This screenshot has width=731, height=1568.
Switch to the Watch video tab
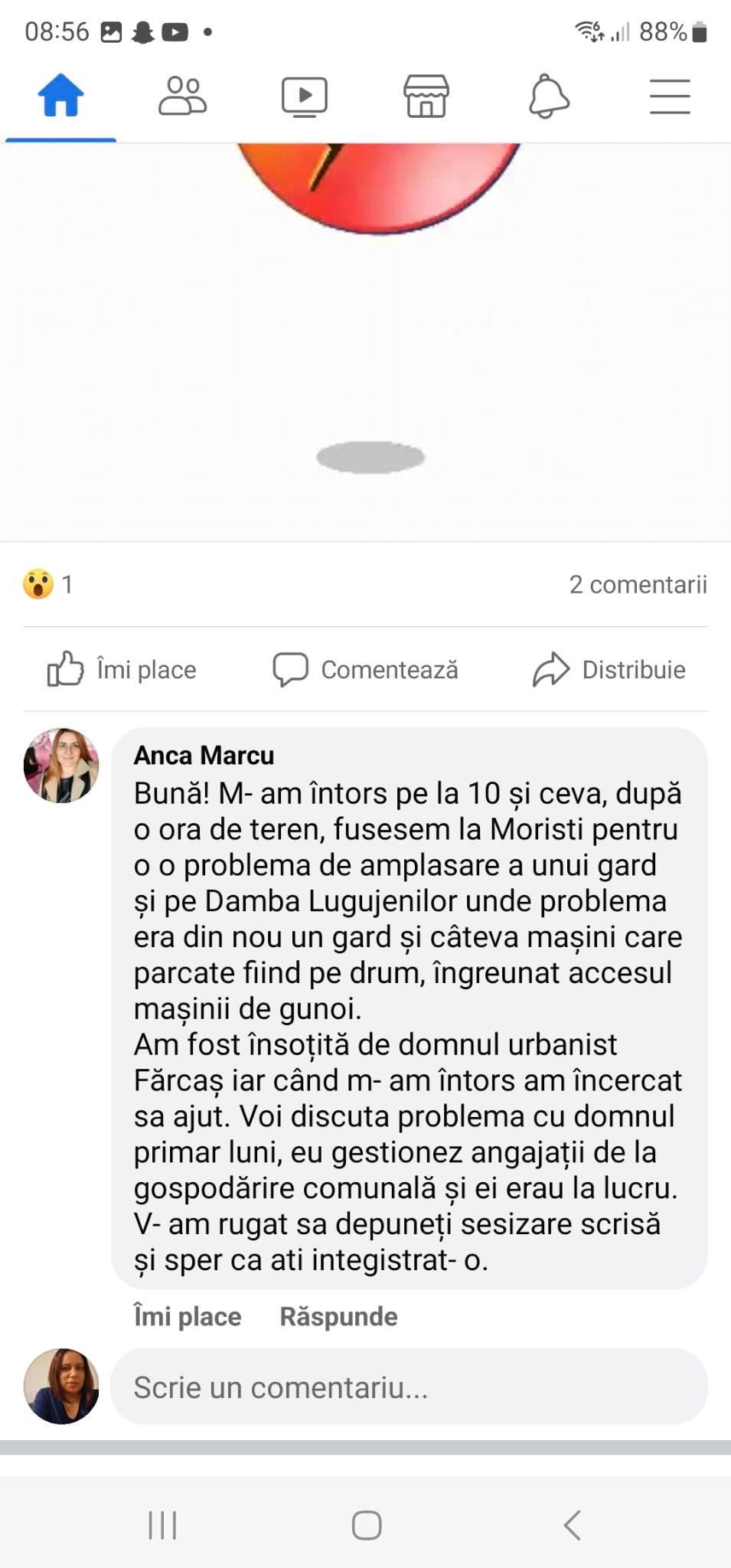point(304,96)
